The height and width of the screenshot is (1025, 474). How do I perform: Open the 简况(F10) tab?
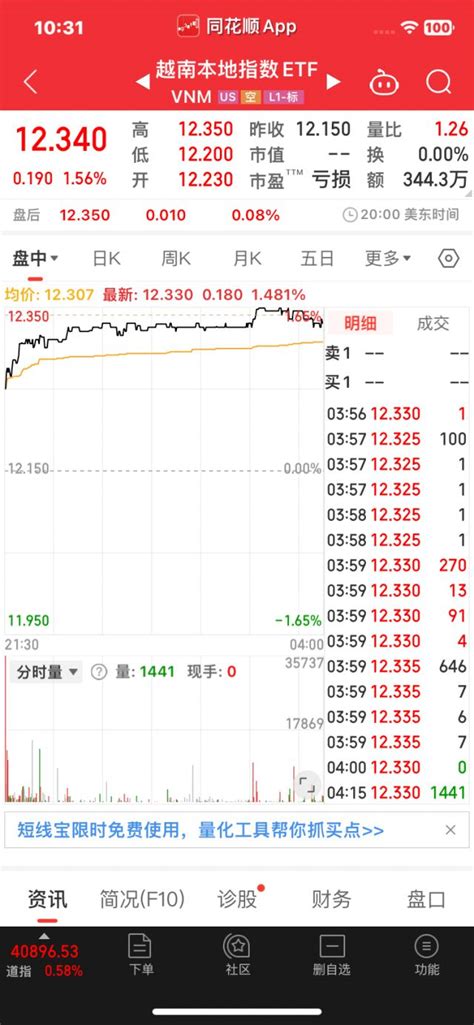coord(143,899)
